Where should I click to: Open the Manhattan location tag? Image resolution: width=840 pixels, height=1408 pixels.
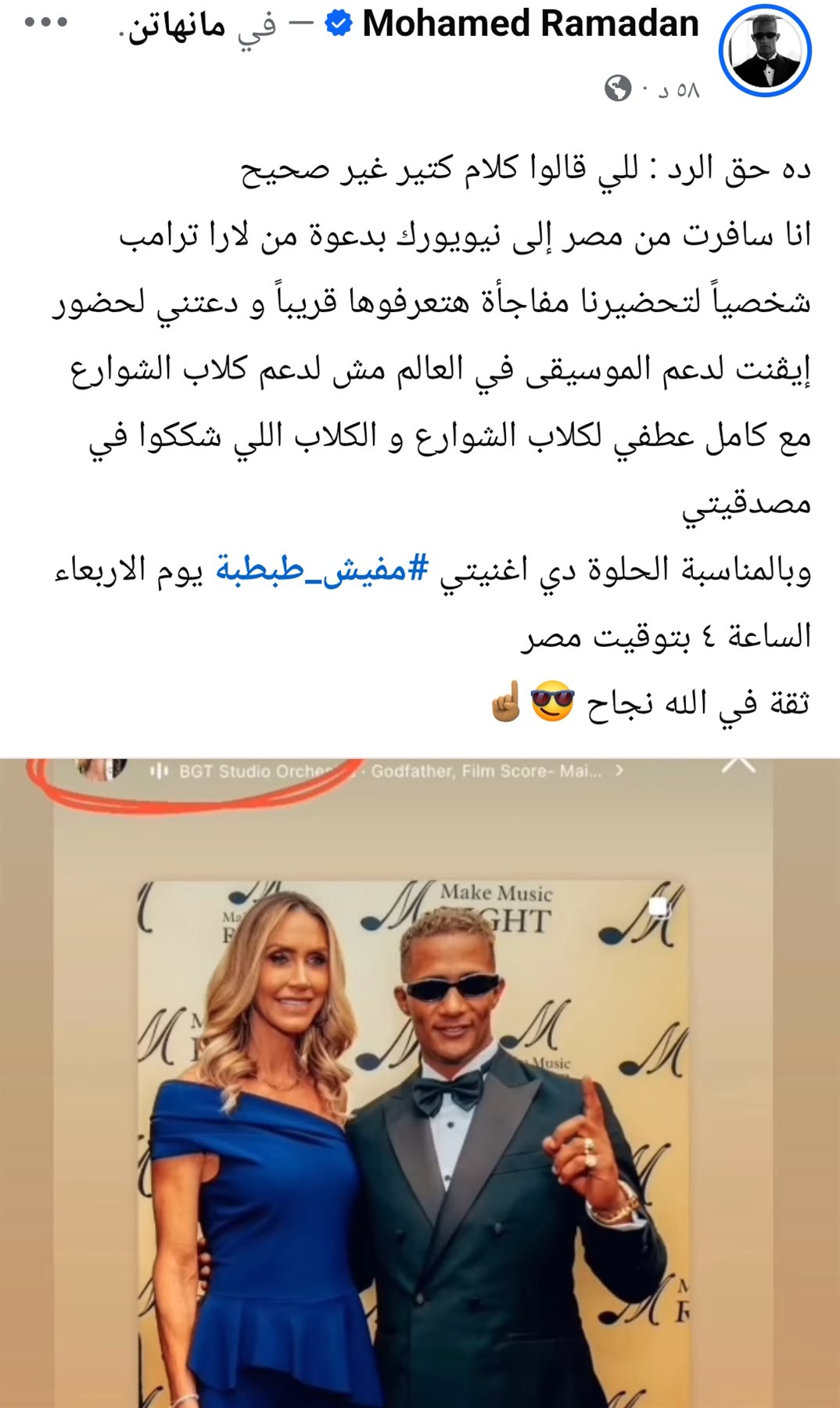(x=172, y=27)
